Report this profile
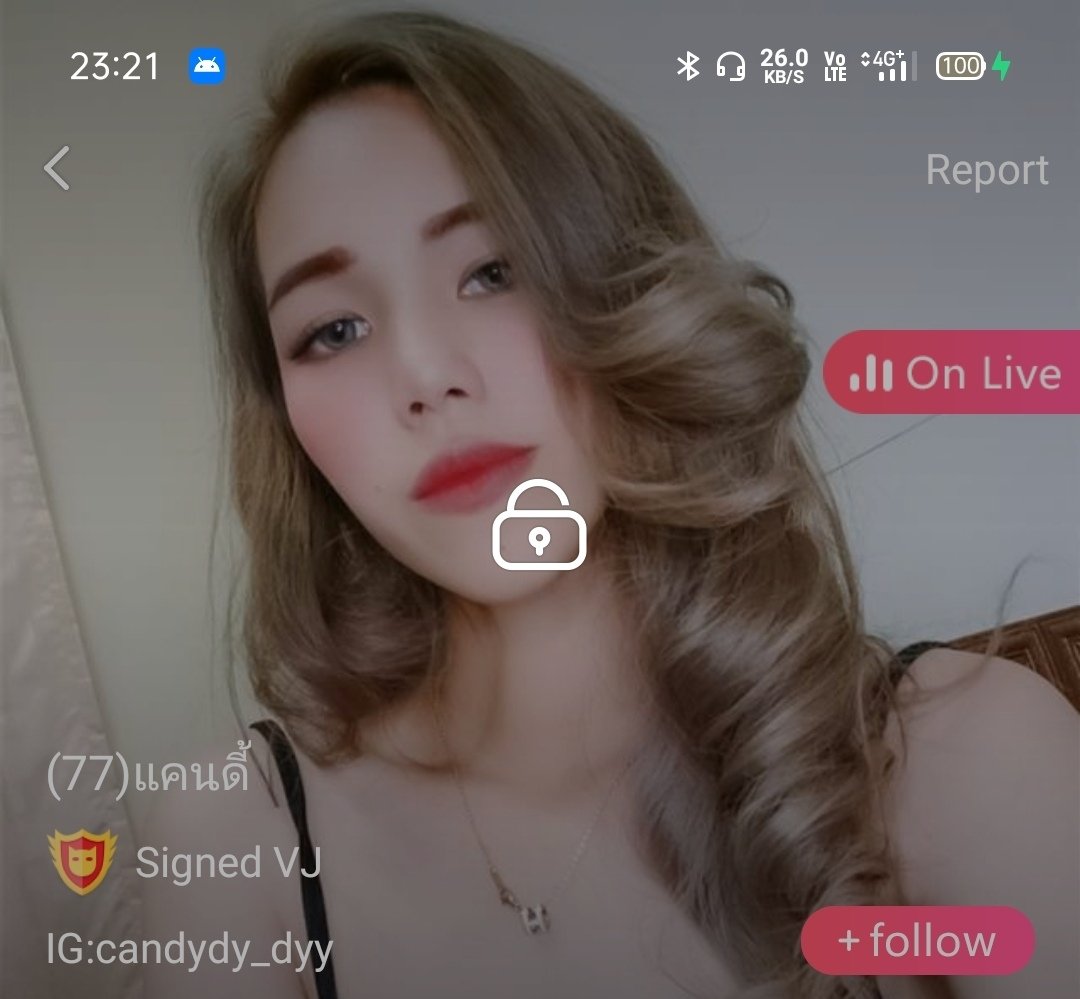Viewport: 1080px width, 999px height. pyautogui.click(x=986, y=170)
